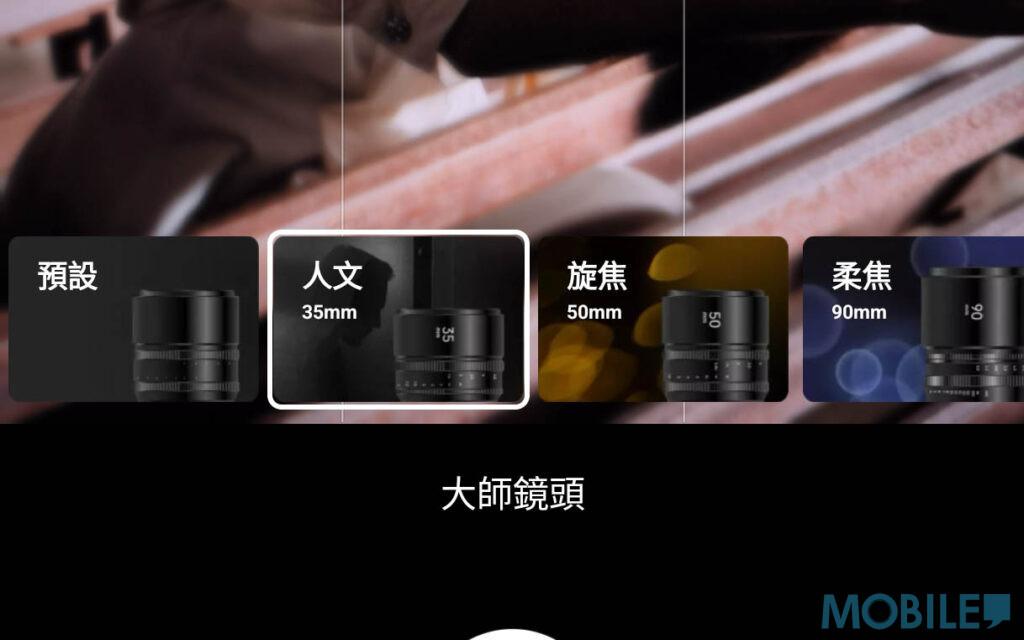Select the 預設 default lens card
The width and height of the screenshot is (1024, 640).
pos(133,319)
